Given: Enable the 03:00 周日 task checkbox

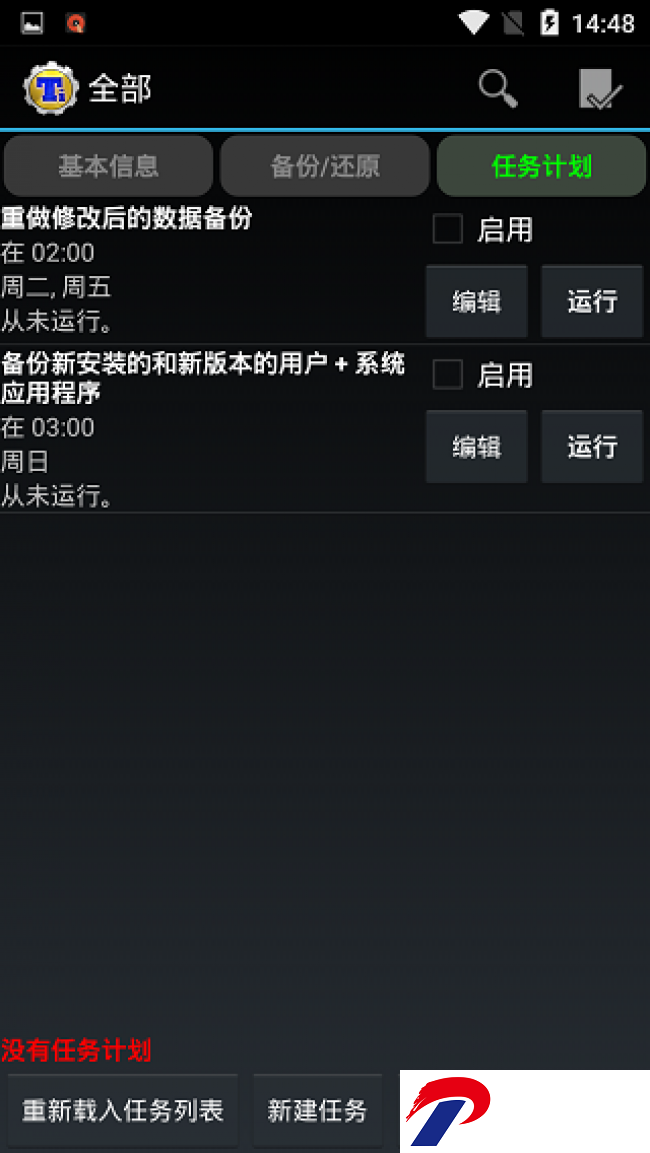Looking at the screenshot, I should pyautogui.click(x=447, y=374).
